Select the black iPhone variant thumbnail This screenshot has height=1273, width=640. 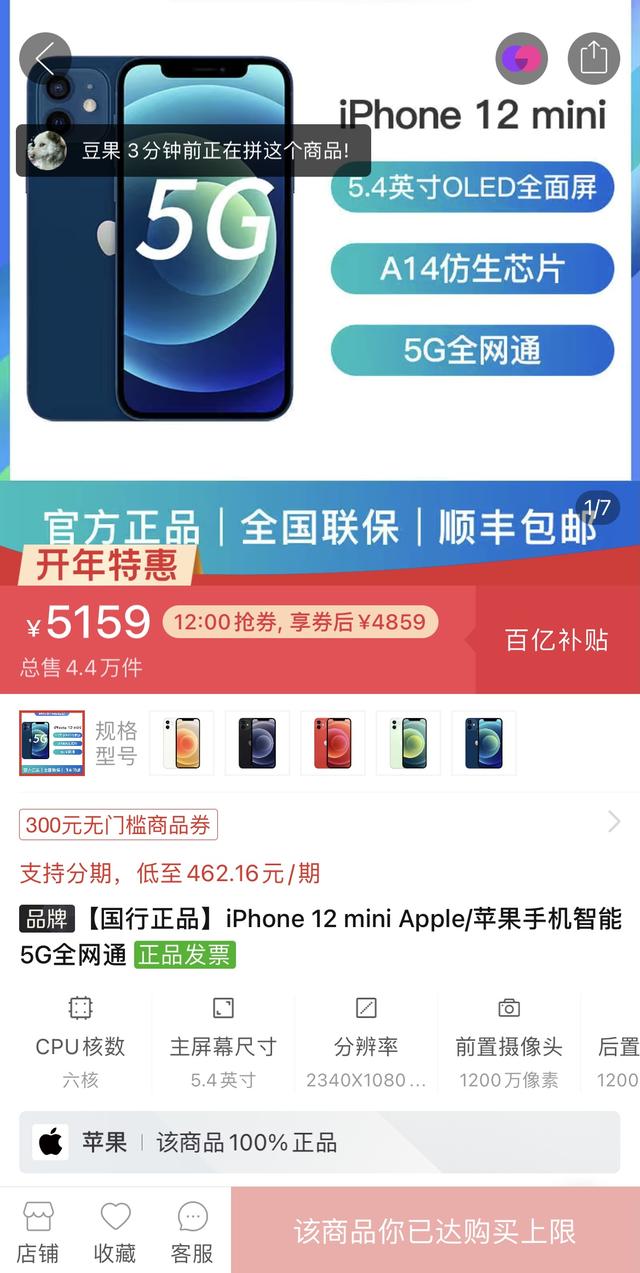[257, 743]
